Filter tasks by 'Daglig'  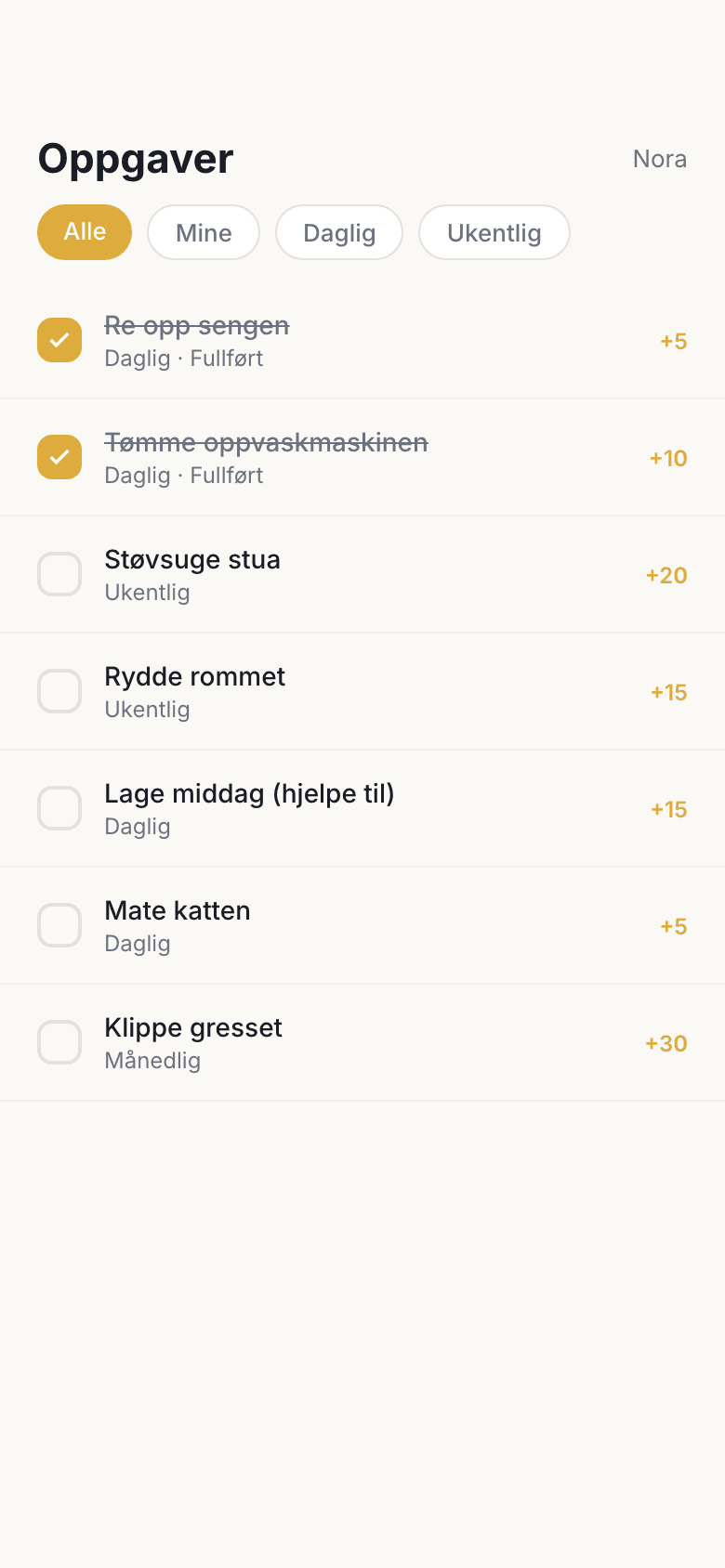(339, 232)
